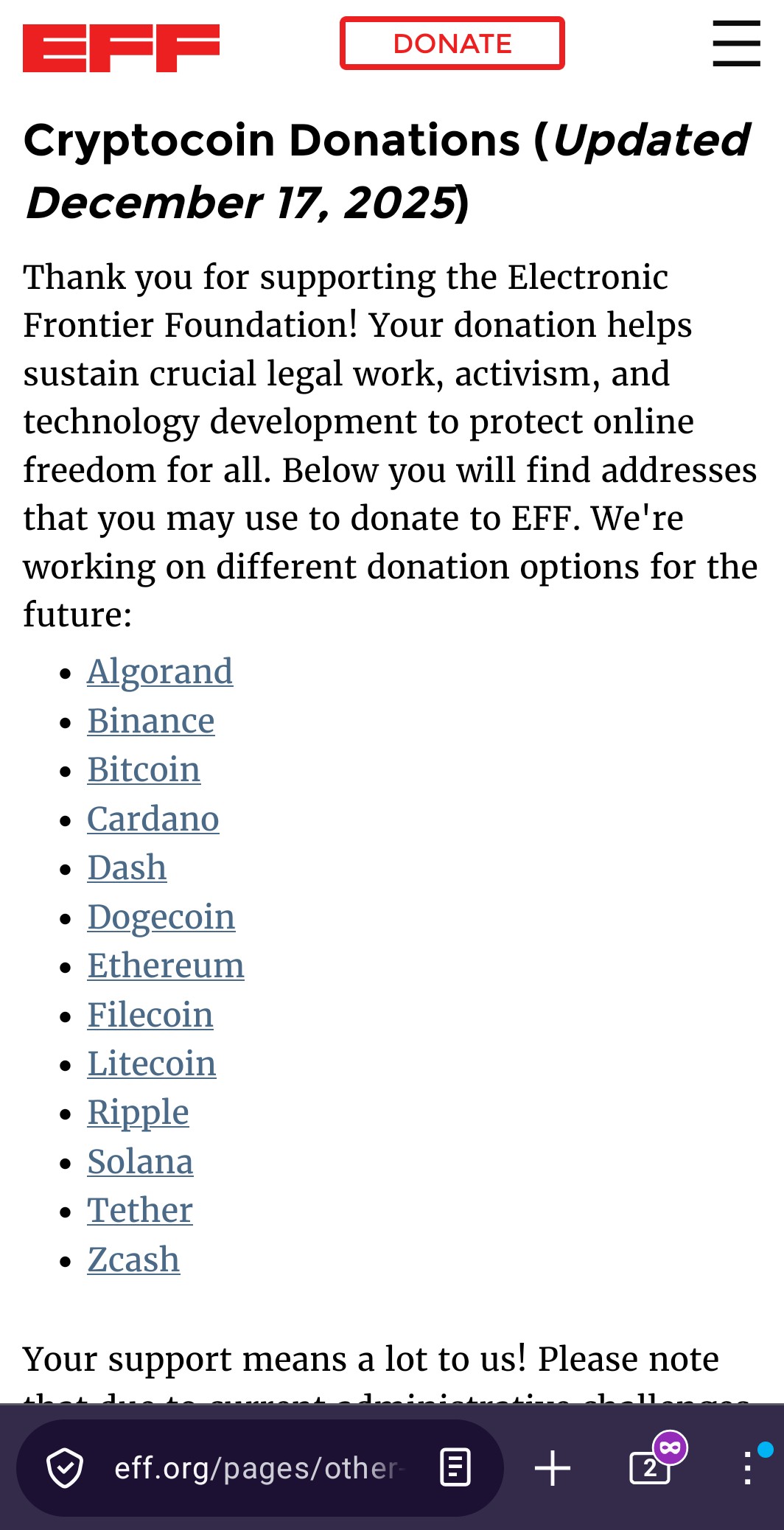Image resolution: width=784 pixels, height=1530 pixels.
Task: Tap the Zcash link
Action: pyautogui.click(x=133, y=1260)
